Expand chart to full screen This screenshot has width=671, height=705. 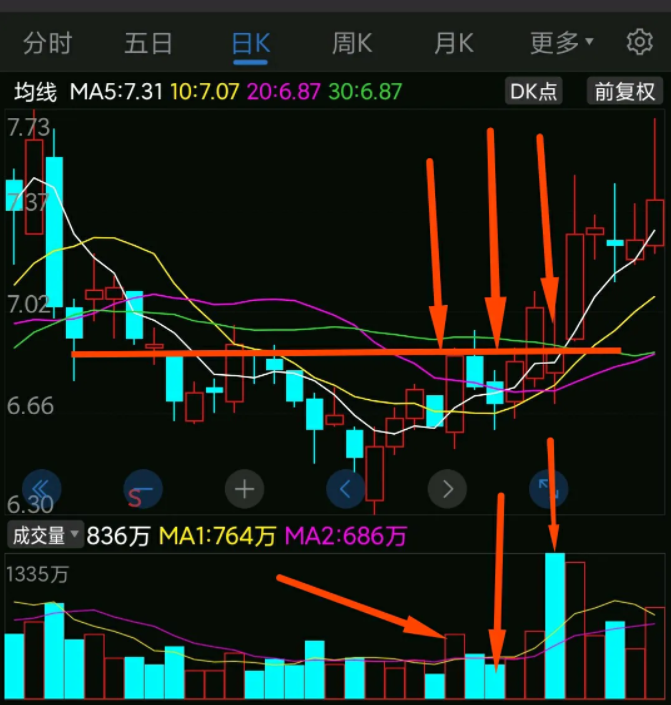tap(548, 489)
